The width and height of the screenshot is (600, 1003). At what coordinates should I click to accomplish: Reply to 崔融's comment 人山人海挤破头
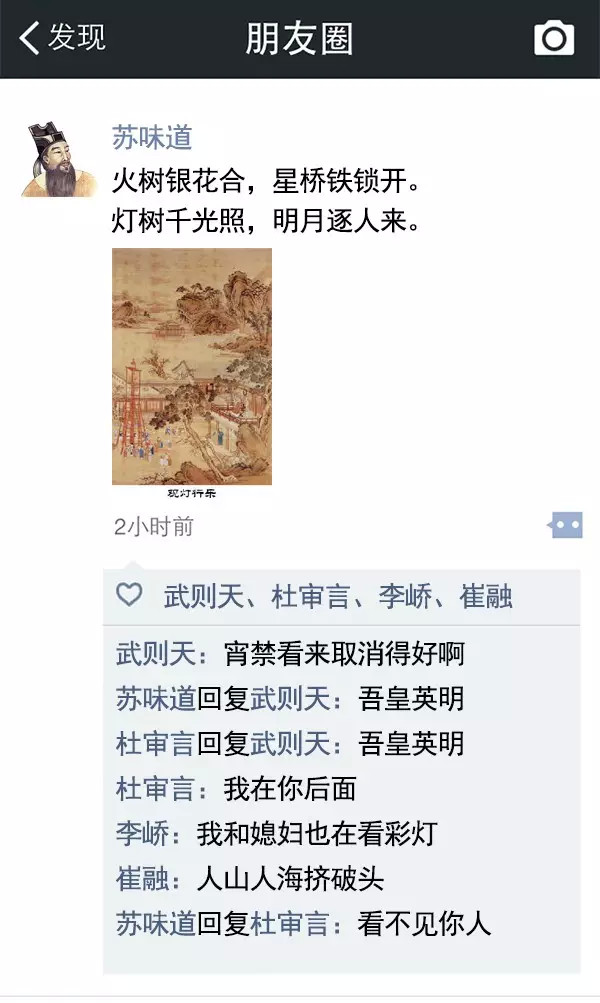click(290, 879)
